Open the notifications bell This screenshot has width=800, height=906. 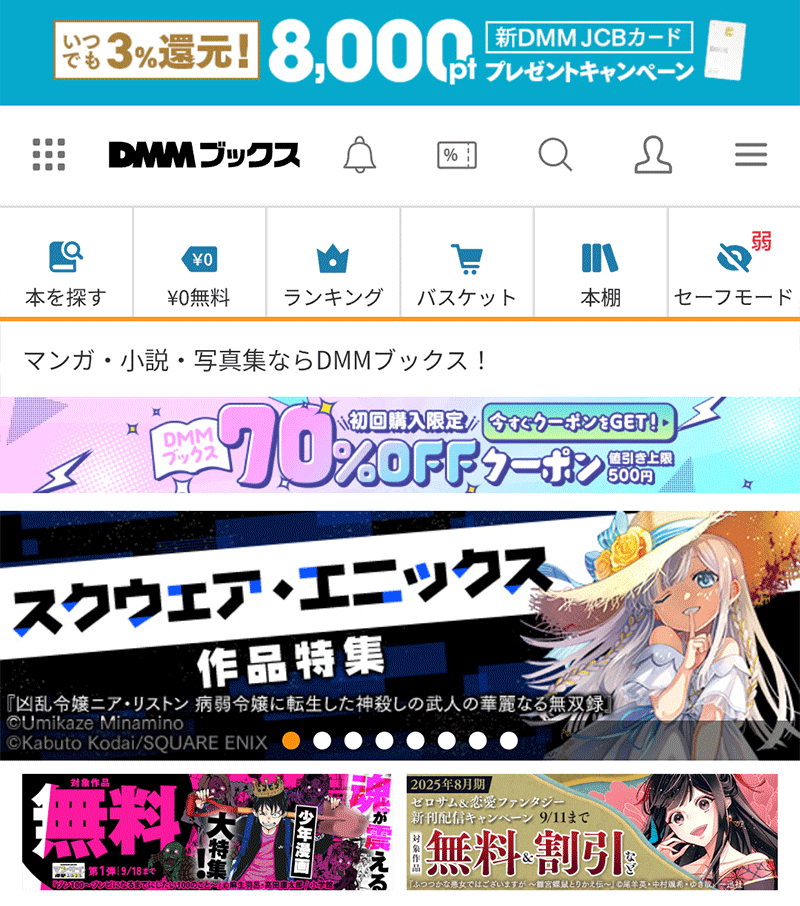pos(360,155)
